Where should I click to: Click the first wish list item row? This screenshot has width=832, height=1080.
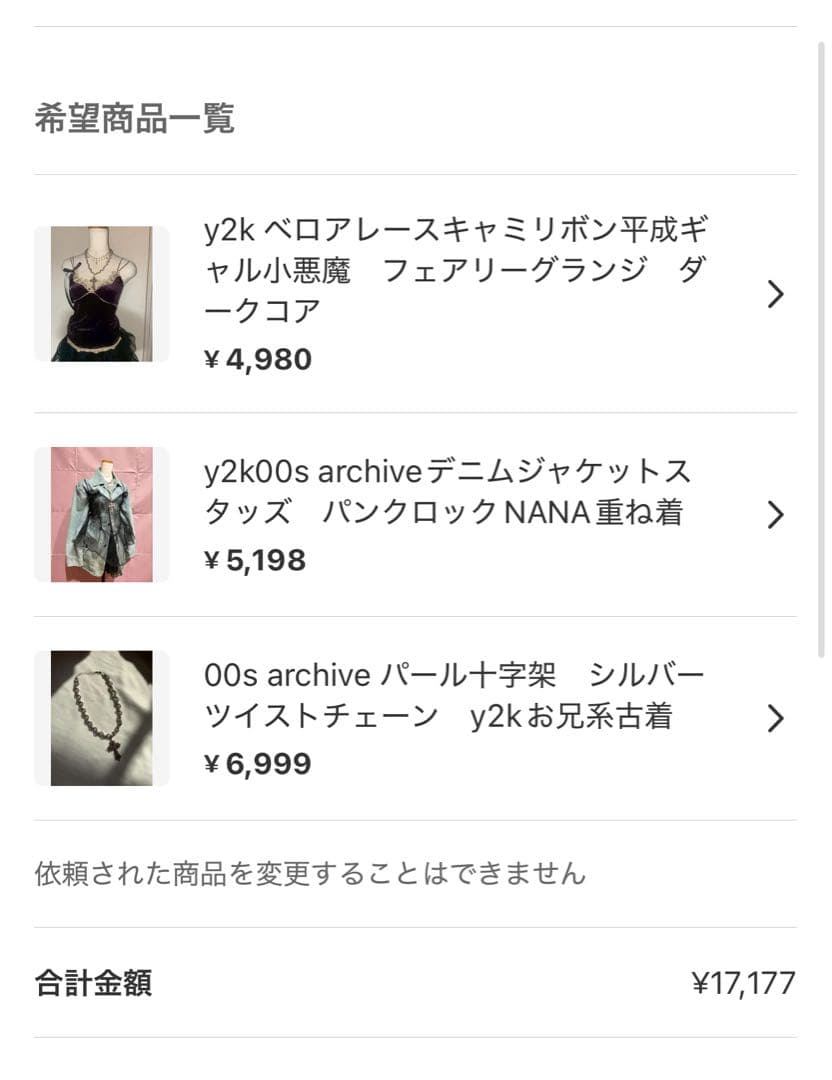pyautogui.click(x=416, y=293)
